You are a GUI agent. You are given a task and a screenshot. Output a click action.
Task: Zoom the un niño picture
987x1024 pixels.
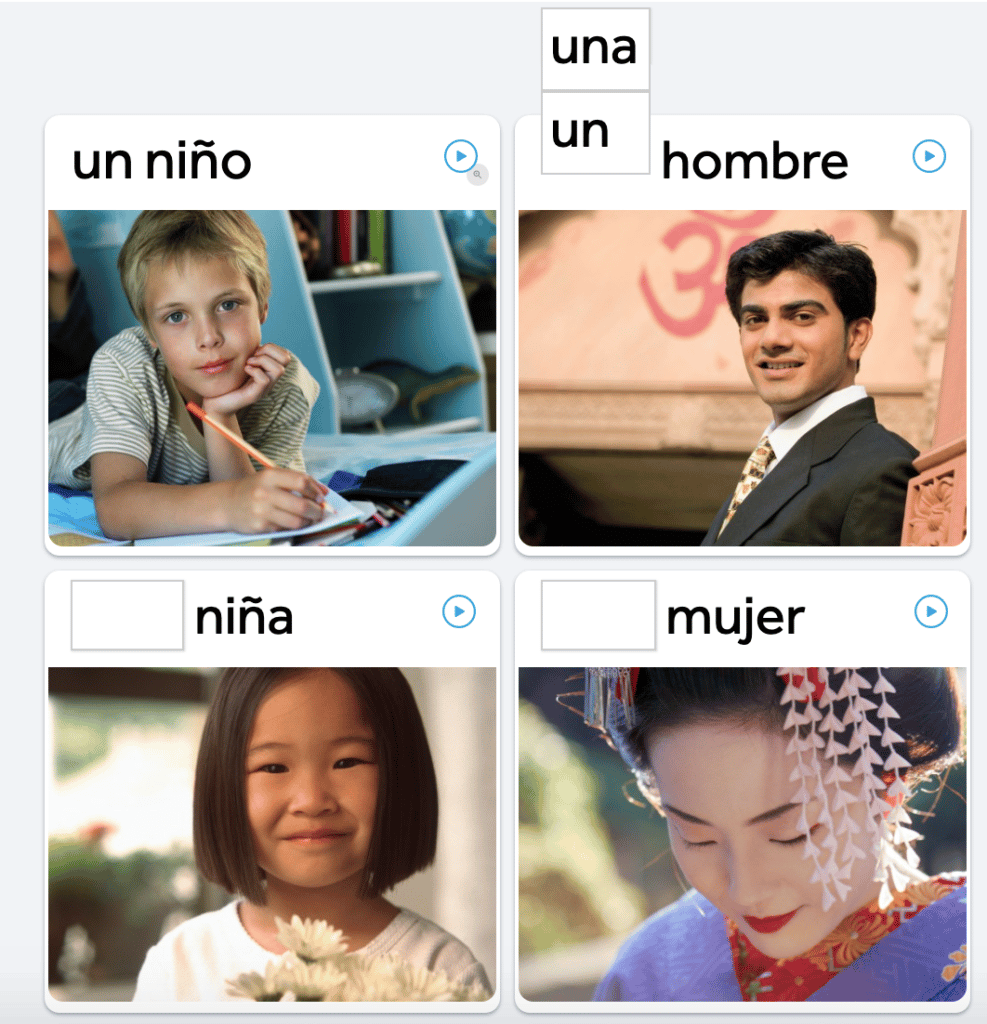click(x=478, y=175)
